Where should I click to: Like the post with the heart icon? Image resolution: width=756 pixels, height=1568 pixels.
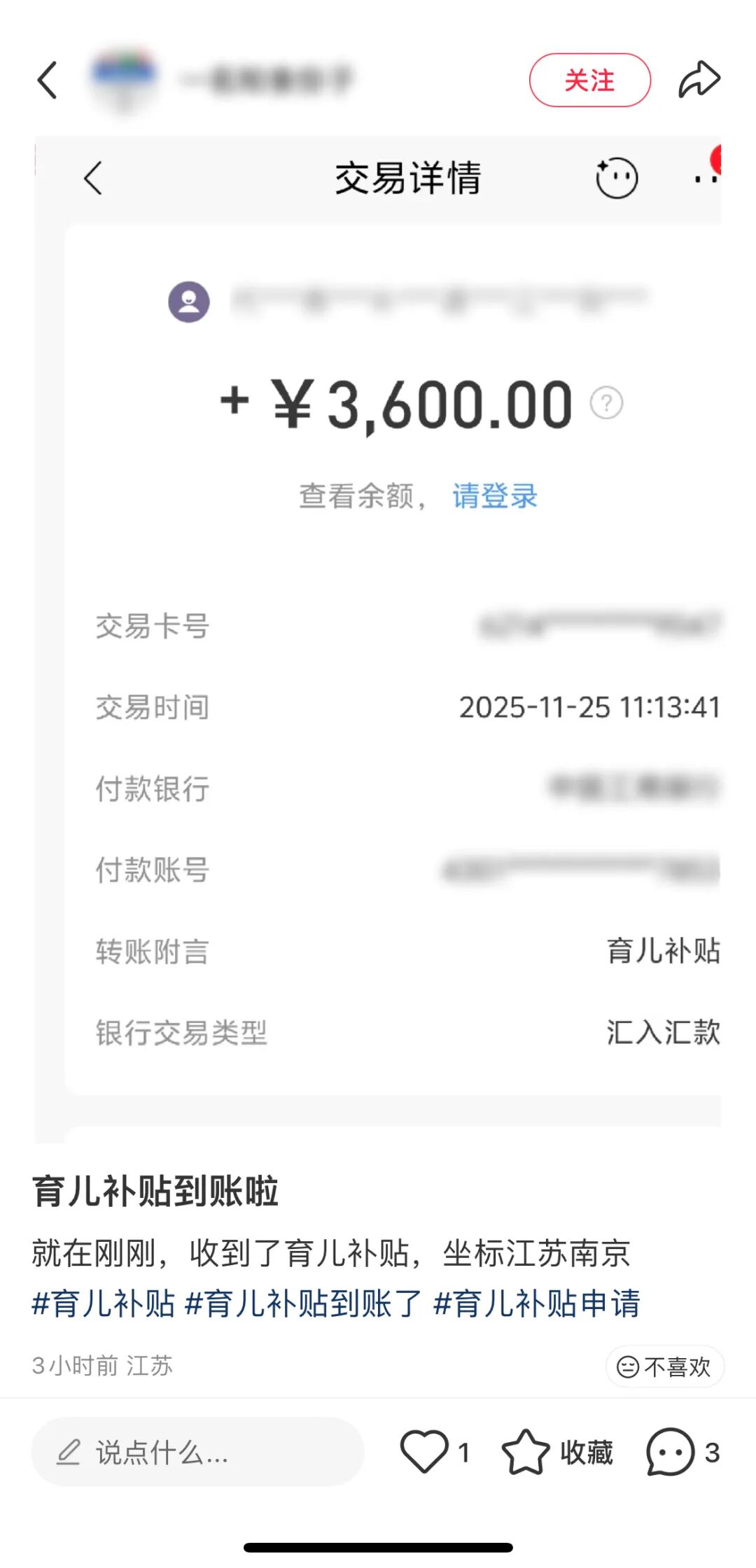426,1452
